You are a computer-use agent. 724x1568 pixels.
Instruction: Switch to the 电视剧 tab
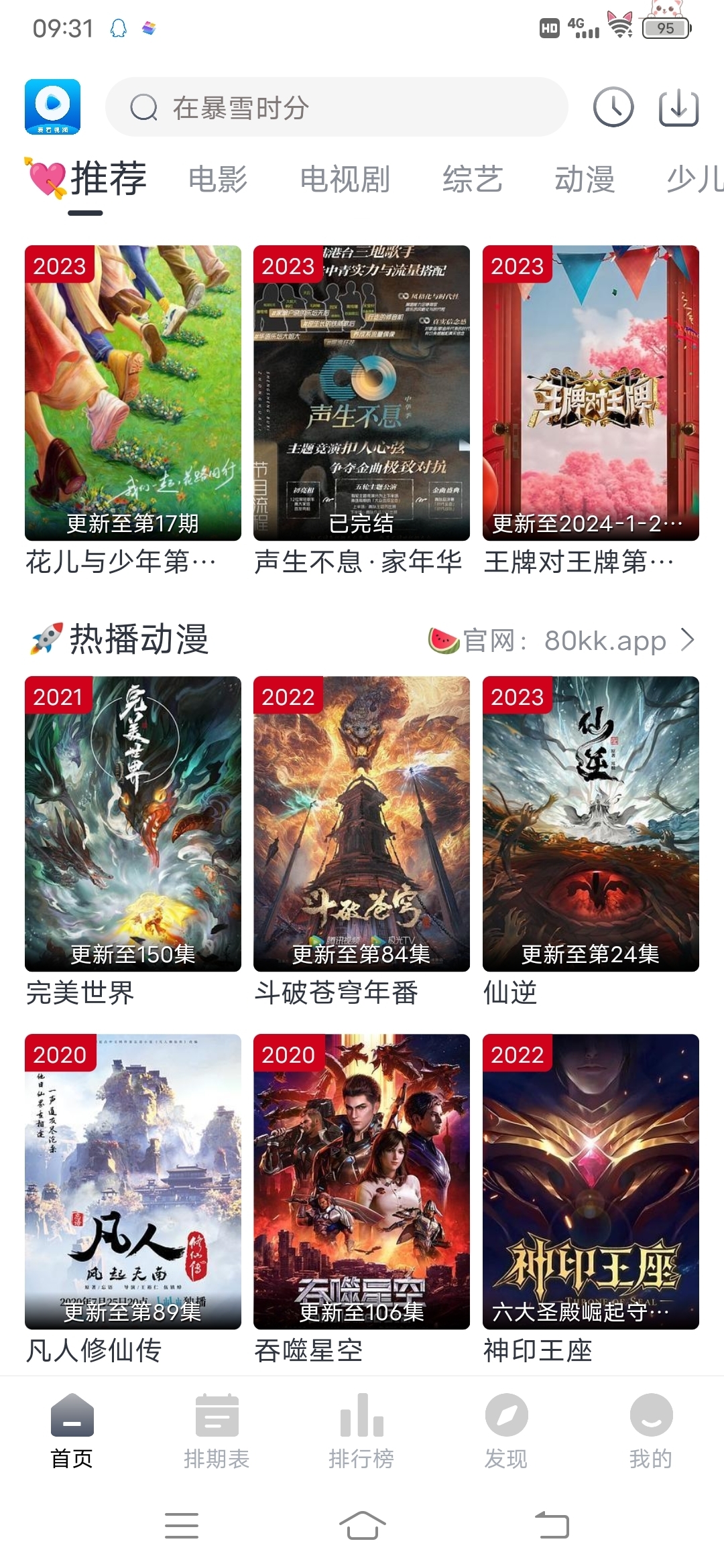345,180
